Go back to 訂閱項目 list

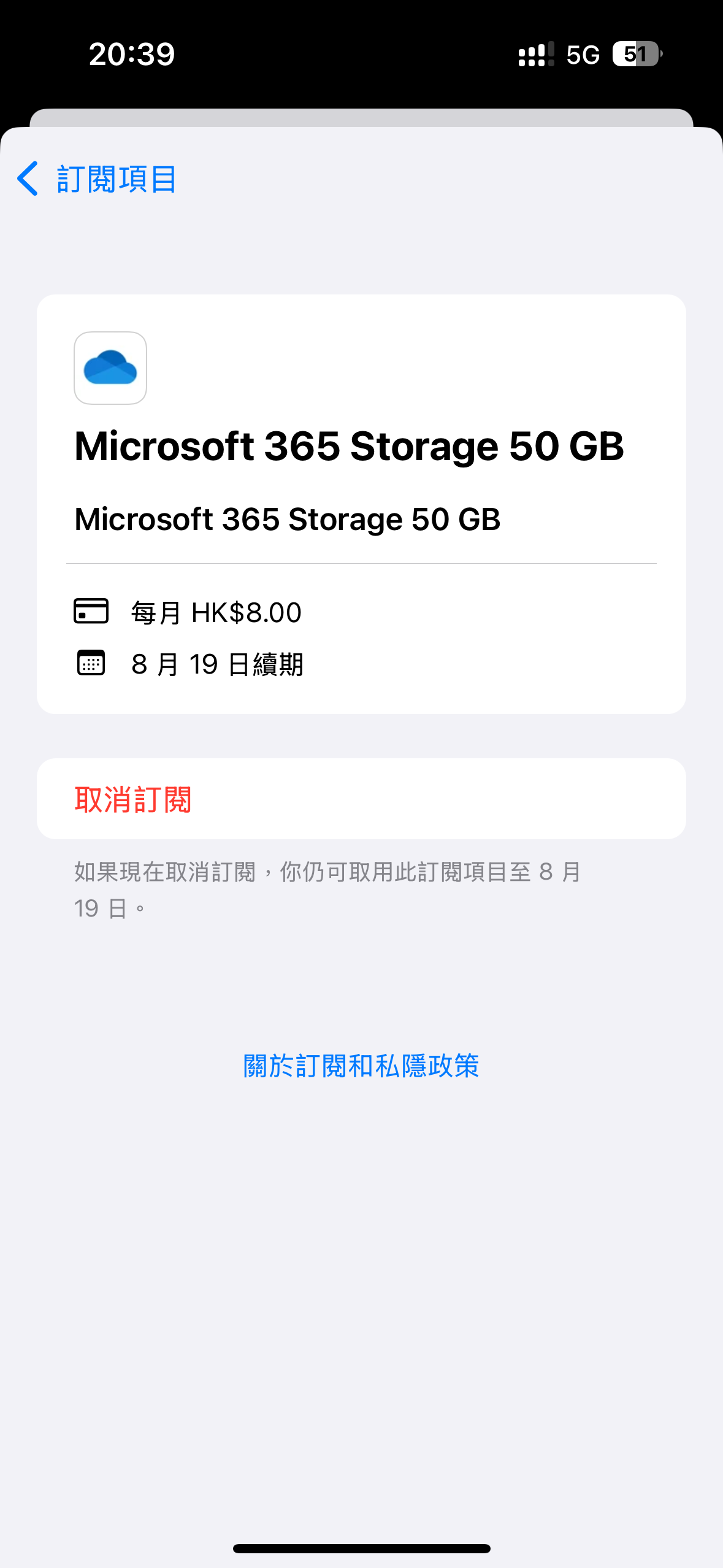pos(97,179)
